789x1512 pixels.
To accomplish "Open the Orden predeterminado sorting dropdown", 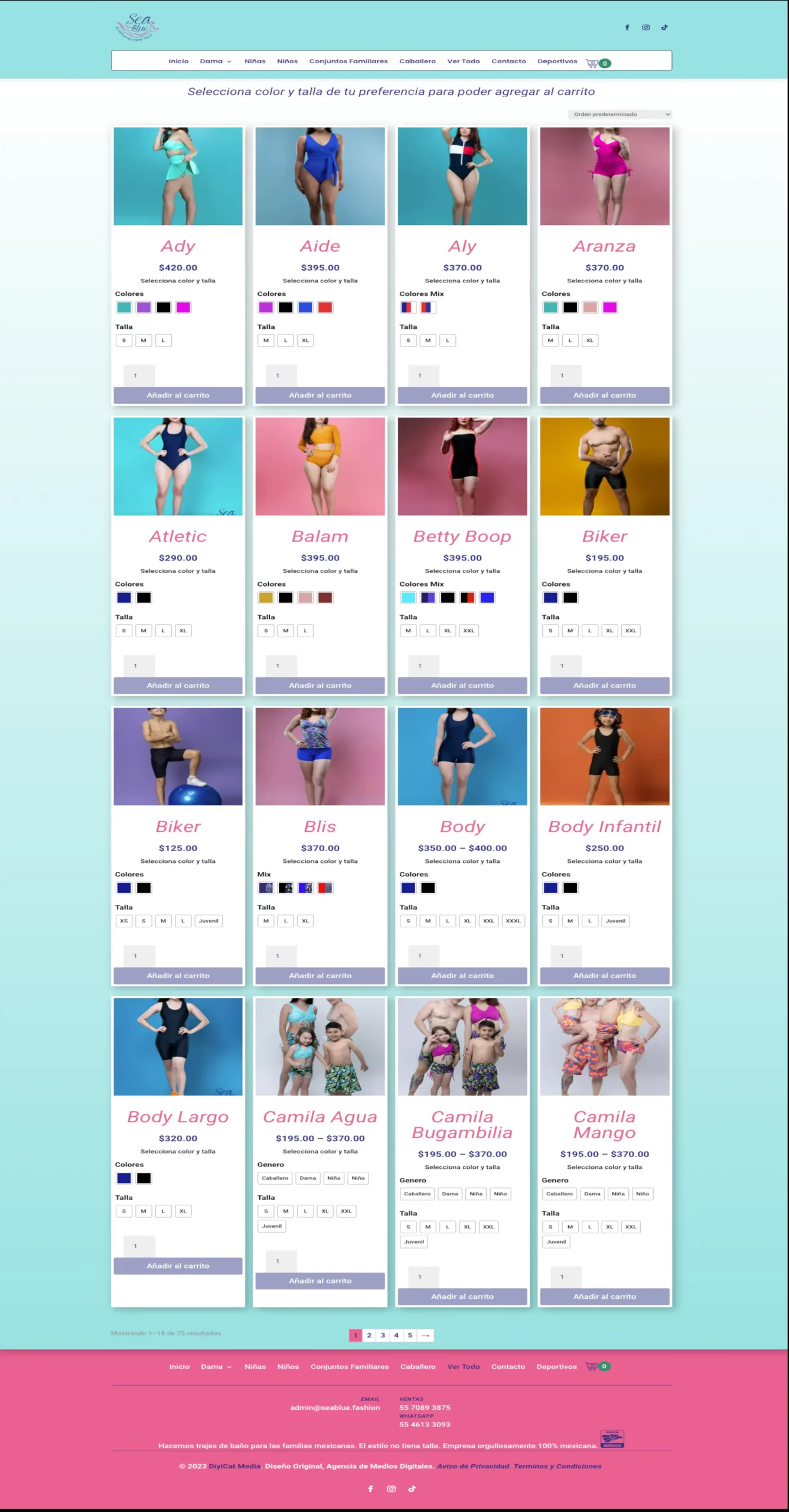I will point(620,114).
